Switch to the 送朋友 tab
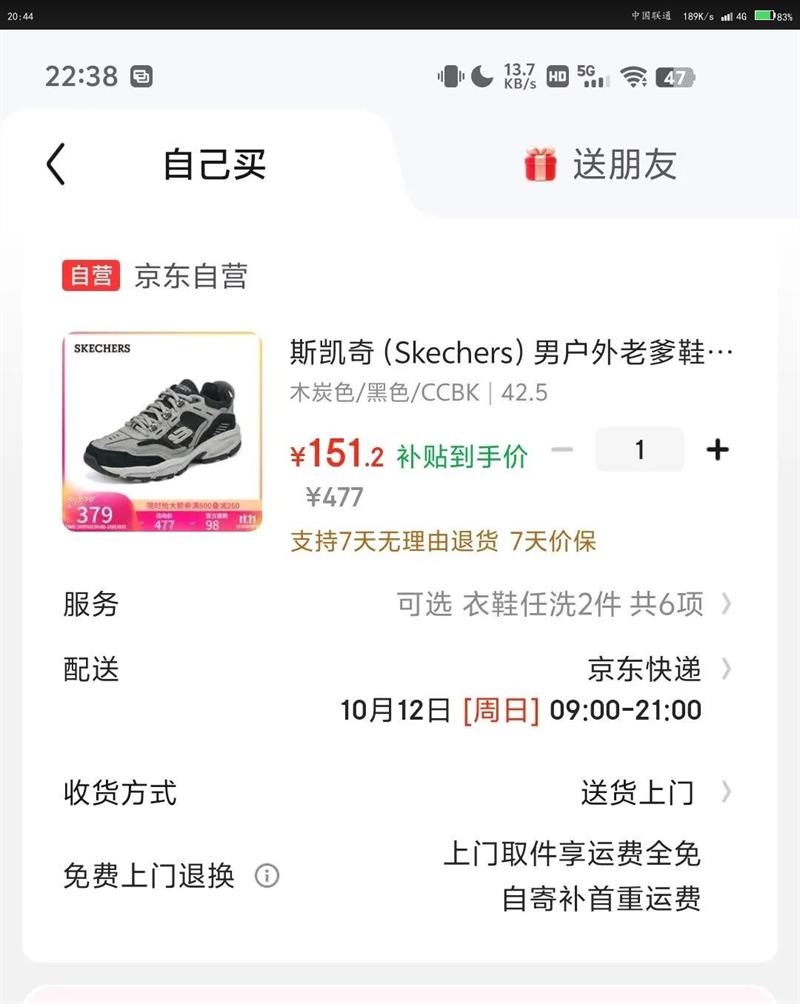 [x=600, y=164]
